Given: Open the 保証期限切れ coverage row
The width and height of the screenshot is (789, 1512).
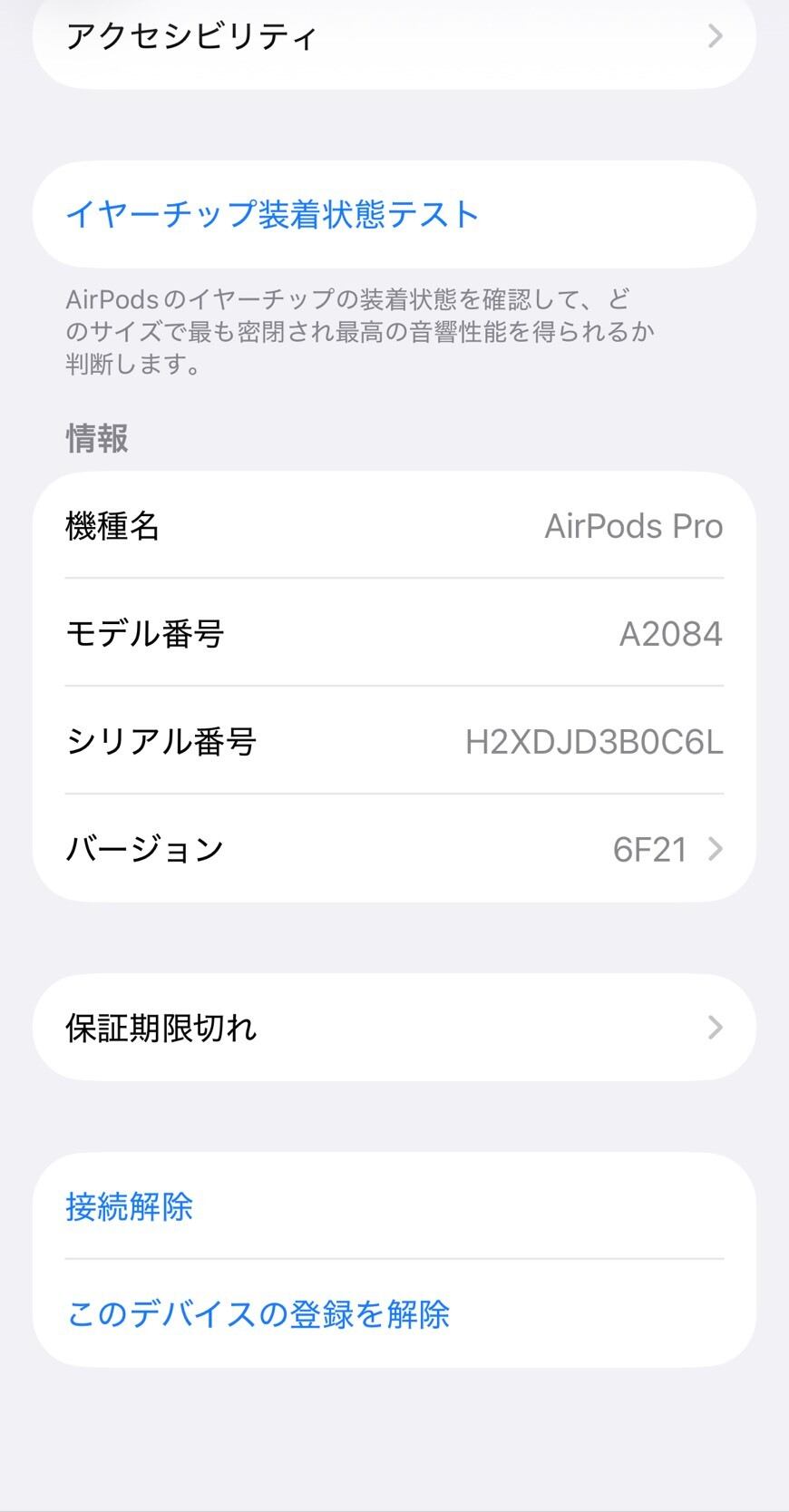Looking at the screenshot, I should pos(394,1028).
